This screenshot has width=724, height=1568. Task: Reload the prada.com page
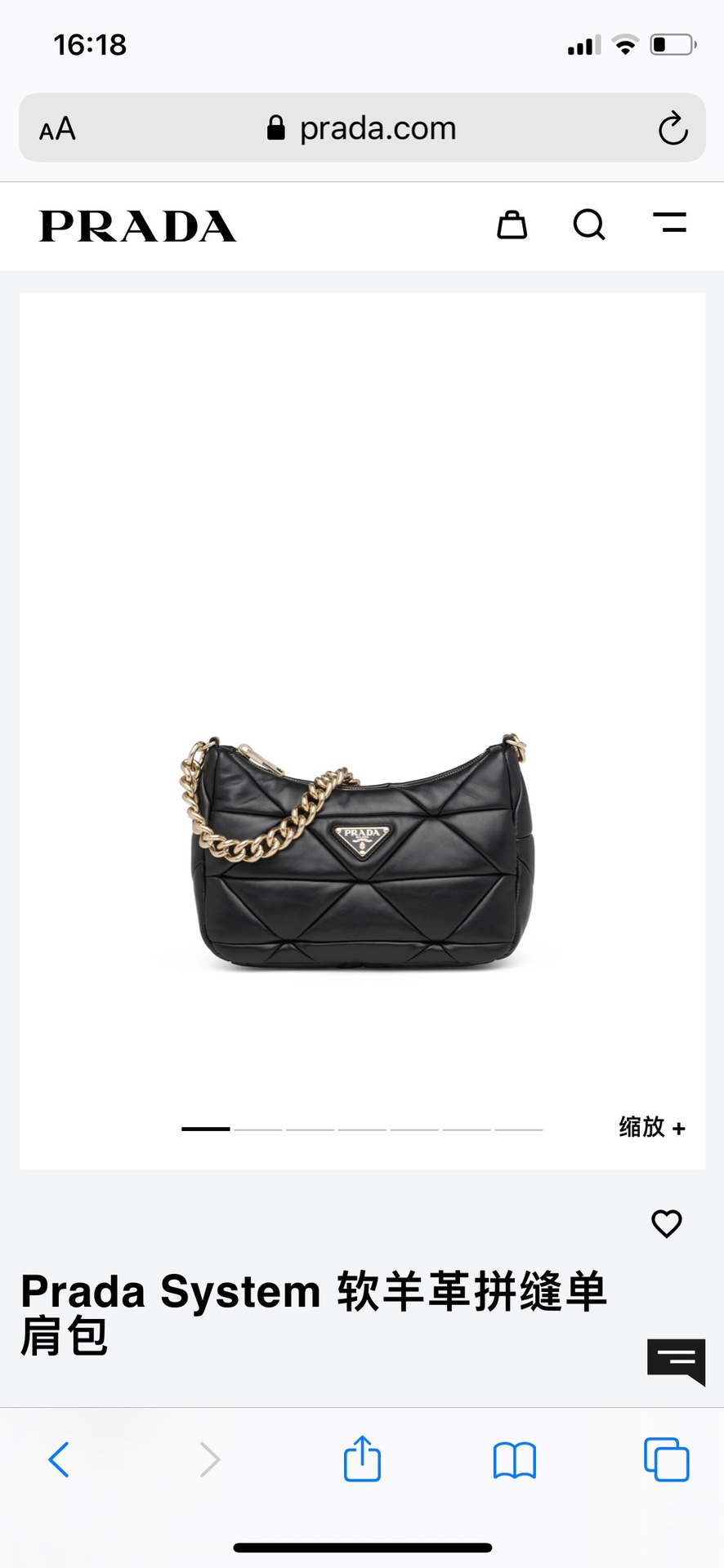[x=673, y=128]
